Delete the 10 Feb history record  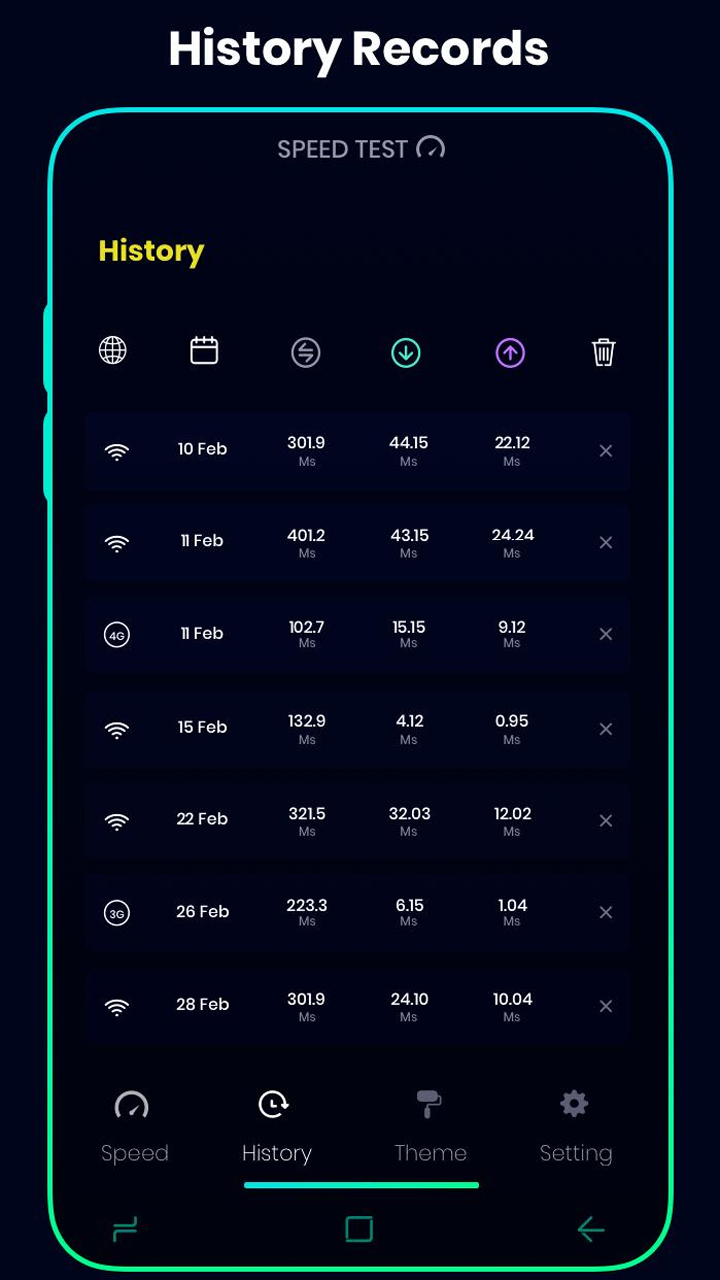point(606,451)
